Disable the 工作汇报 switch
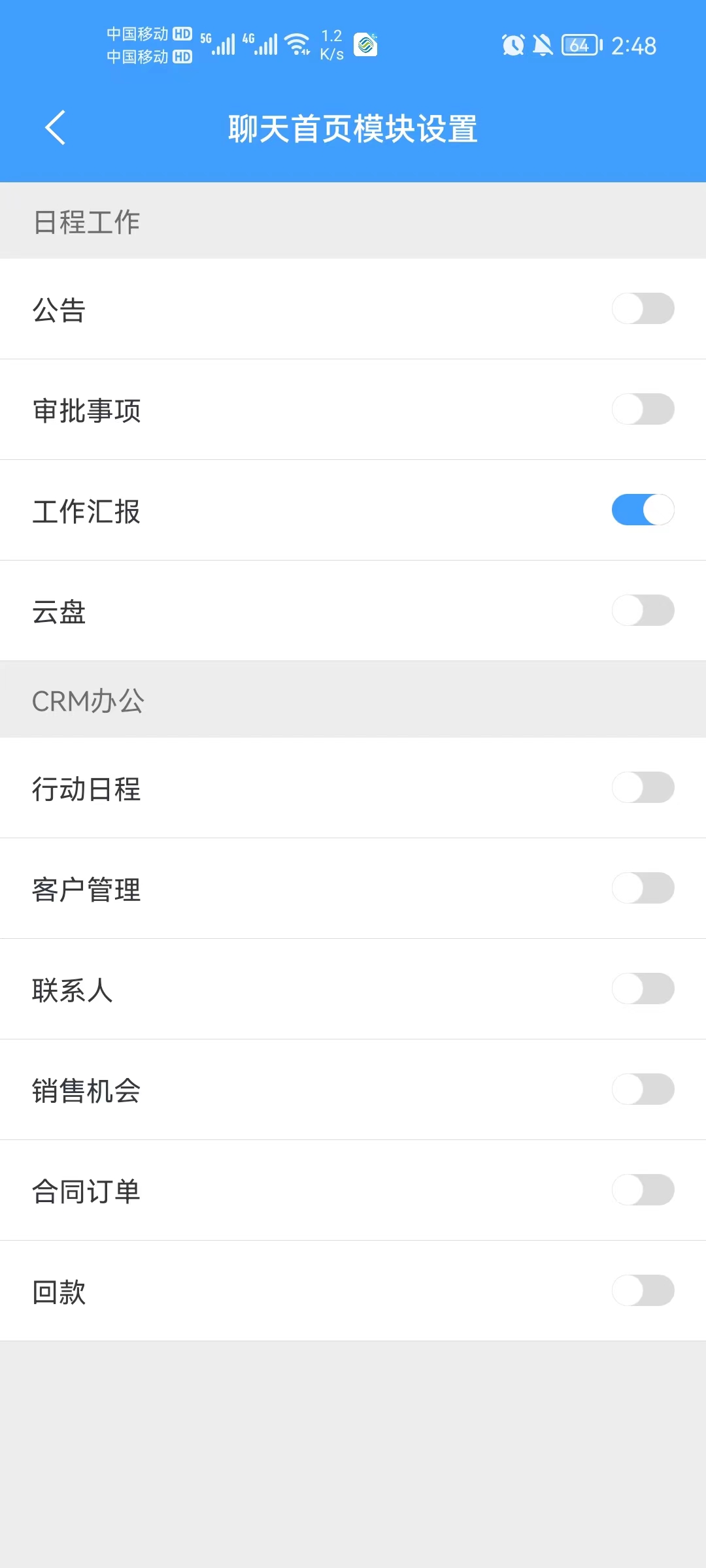Viewport: 706px width, 1568px height. tap(643, 510)
